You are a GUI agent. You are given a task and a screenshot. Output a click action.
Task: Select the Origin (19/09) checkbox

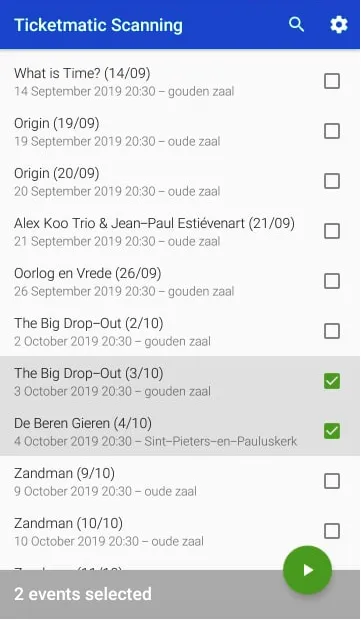(332, 131)
